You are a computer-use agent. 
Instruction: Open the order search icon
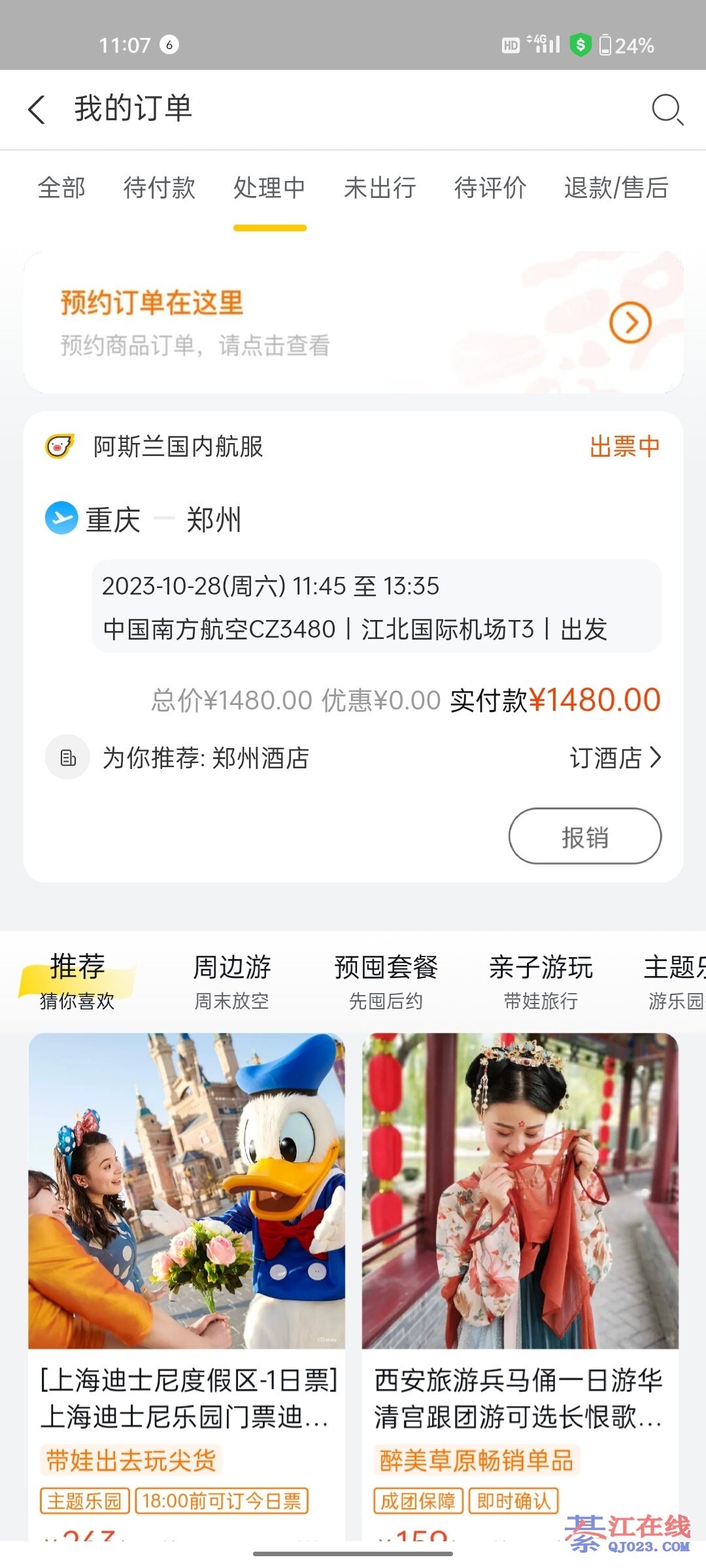click(667, 109)
